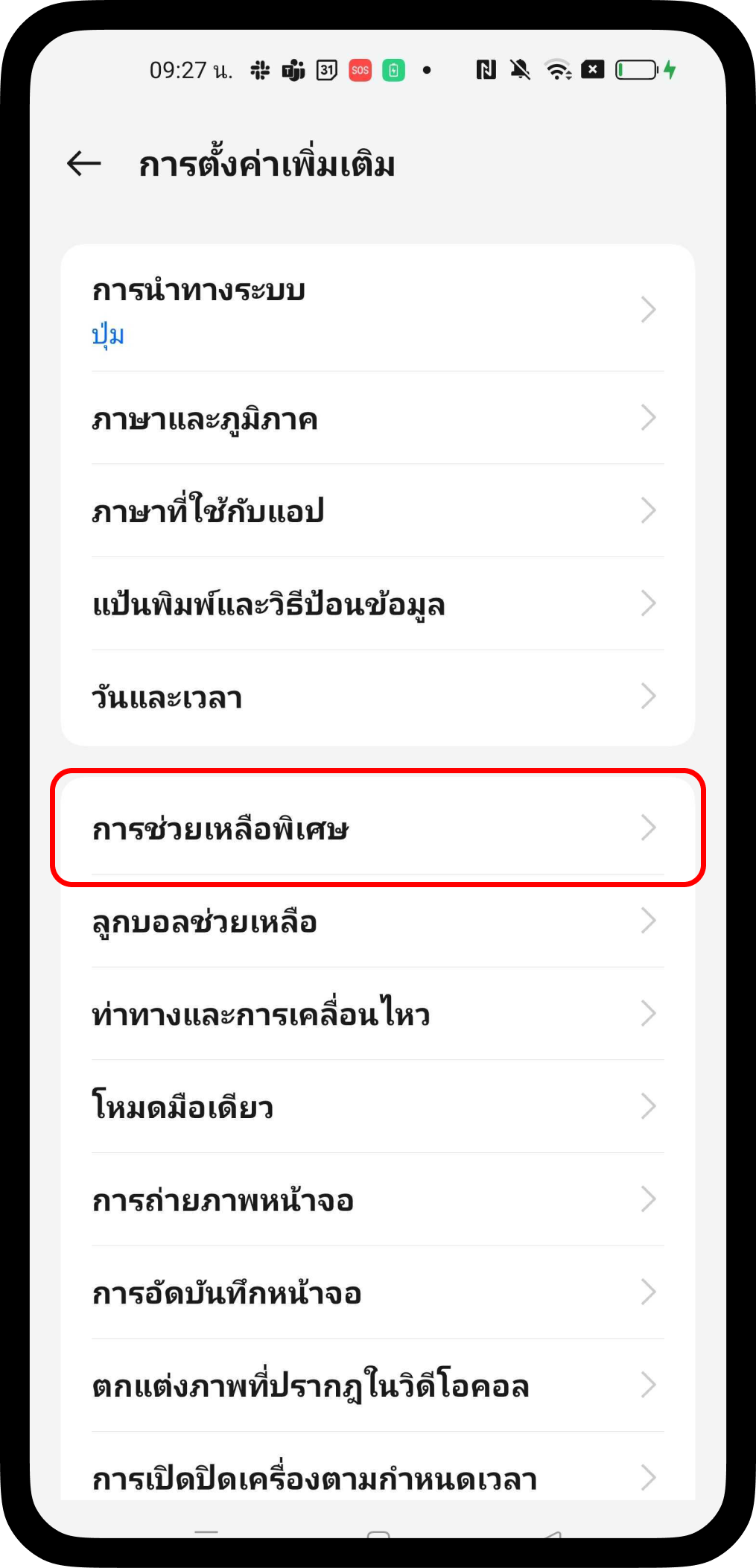Image resolution: width=756 pixels, height=1568 pixels.
Task: Select การช่วยเหลือพิเศษ
Action: coord(377,828)
